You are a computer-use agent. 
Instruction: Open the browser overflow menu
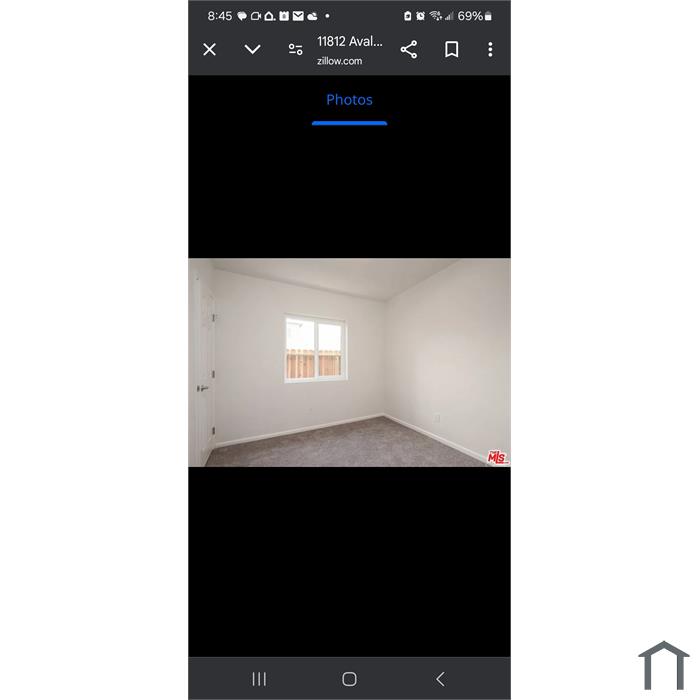coord(489,49)
